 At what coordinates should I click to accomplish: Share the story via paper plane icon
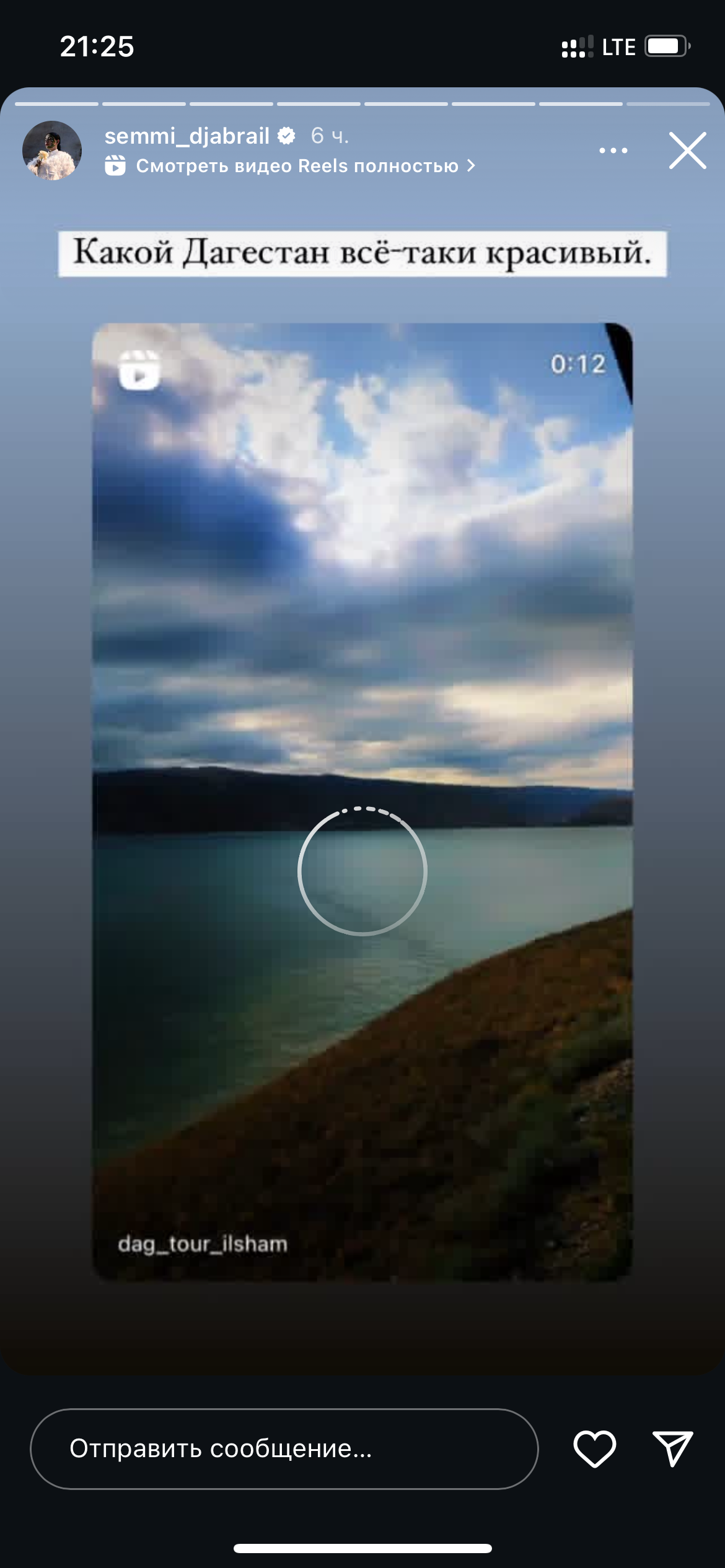(673, 1449)
